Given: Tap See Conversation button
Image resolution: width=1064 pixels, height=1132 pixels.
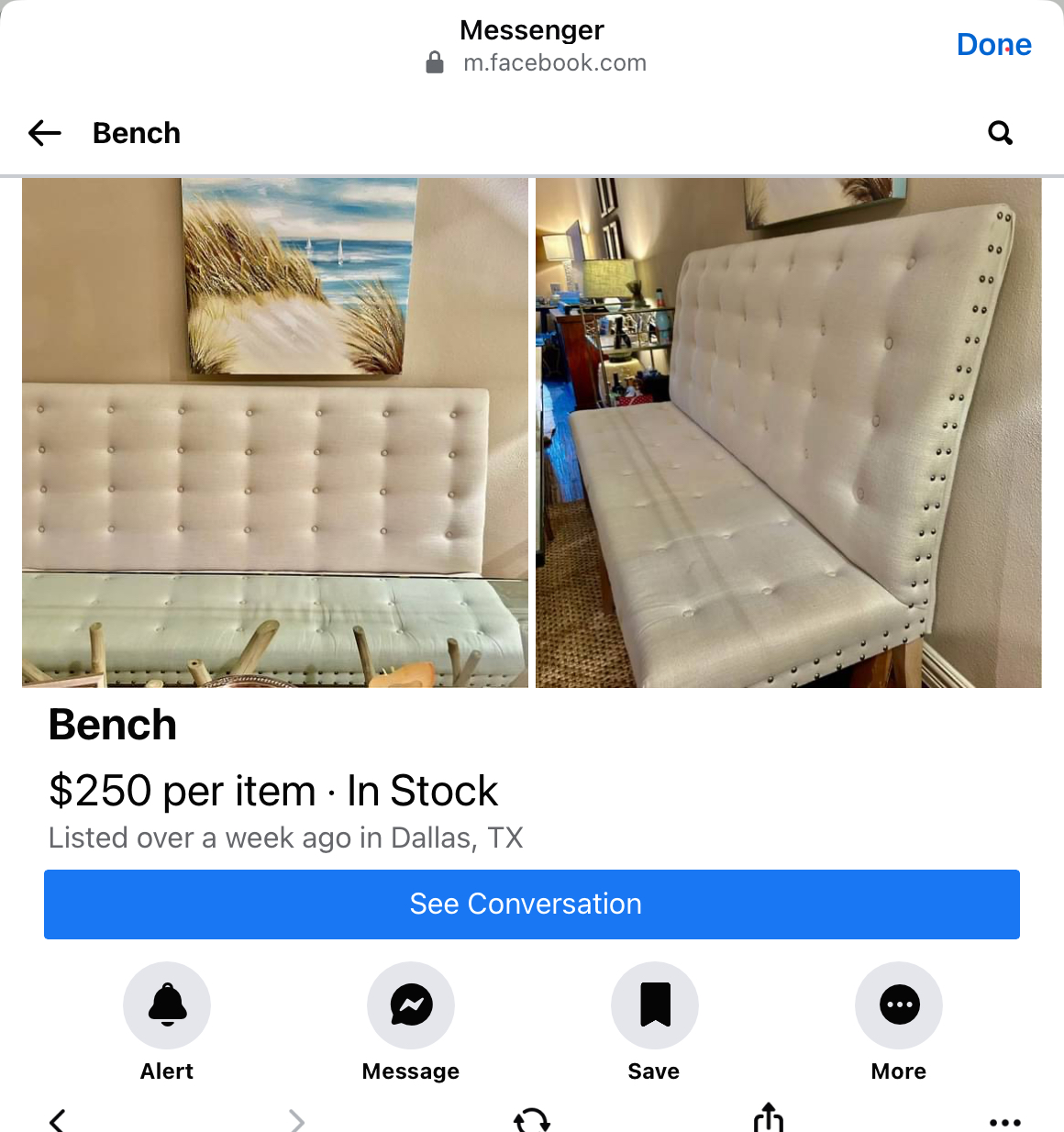Looking at the screenshot, I should coord(532,904).
